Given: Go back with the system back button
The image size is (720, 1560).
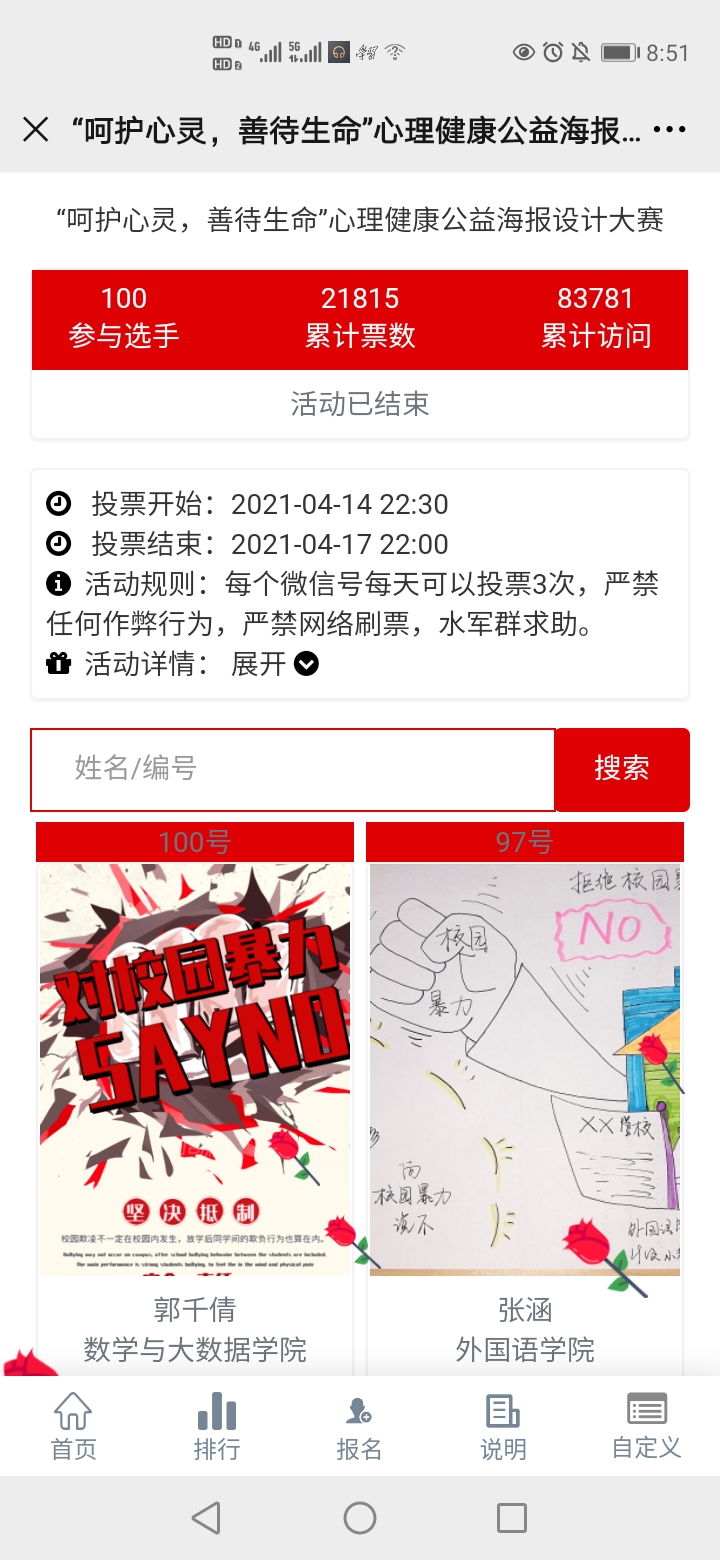Looking at the screenshot, I should pos(206,1518).
